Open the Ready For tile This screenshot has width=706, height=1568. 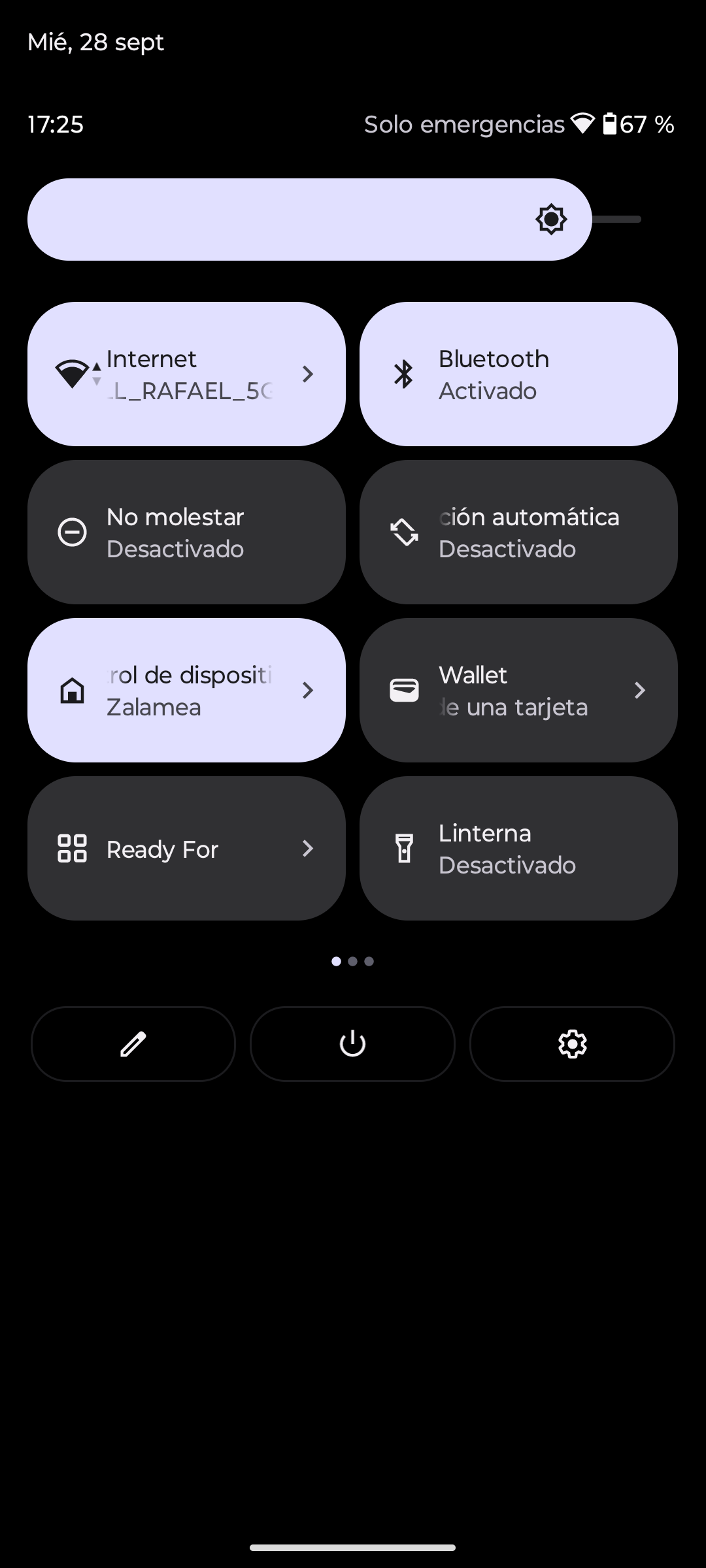click(x=186, y=849)
